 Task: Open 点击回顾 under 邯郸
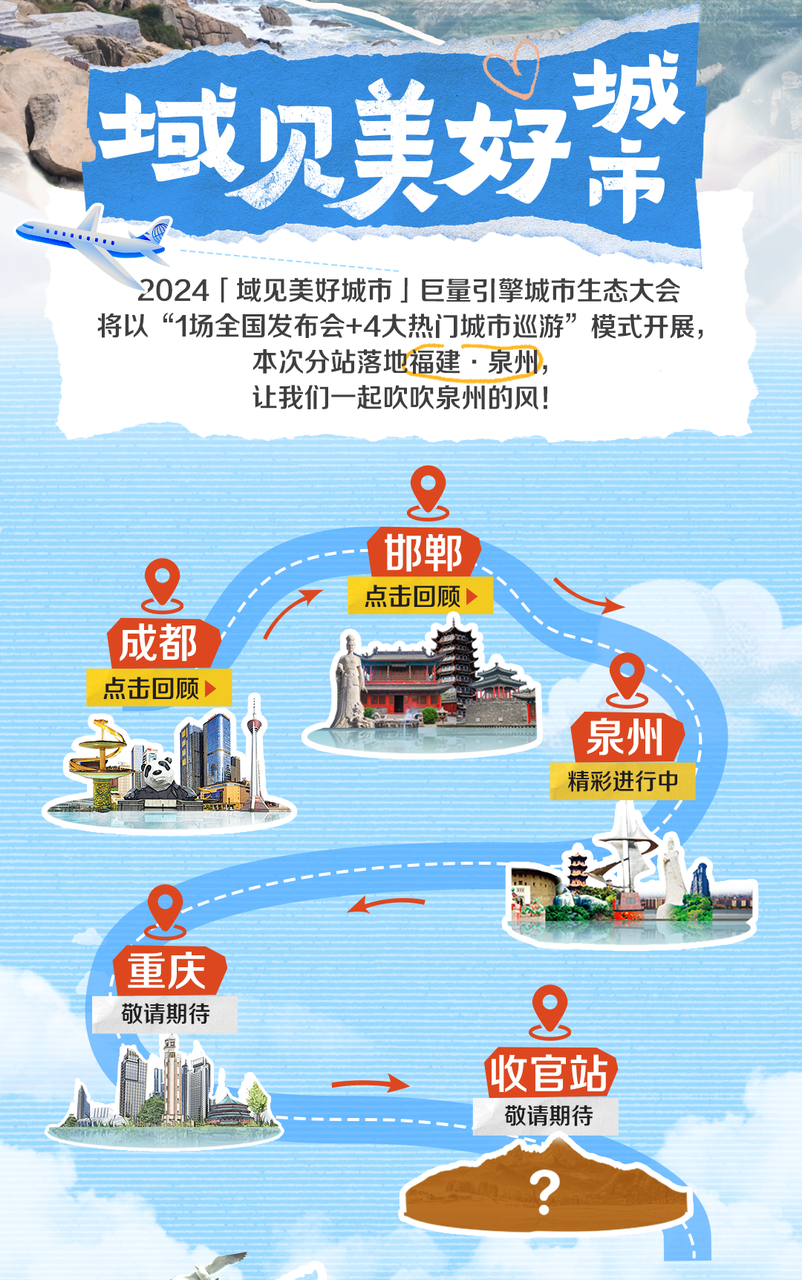click(x=420, y=596)
